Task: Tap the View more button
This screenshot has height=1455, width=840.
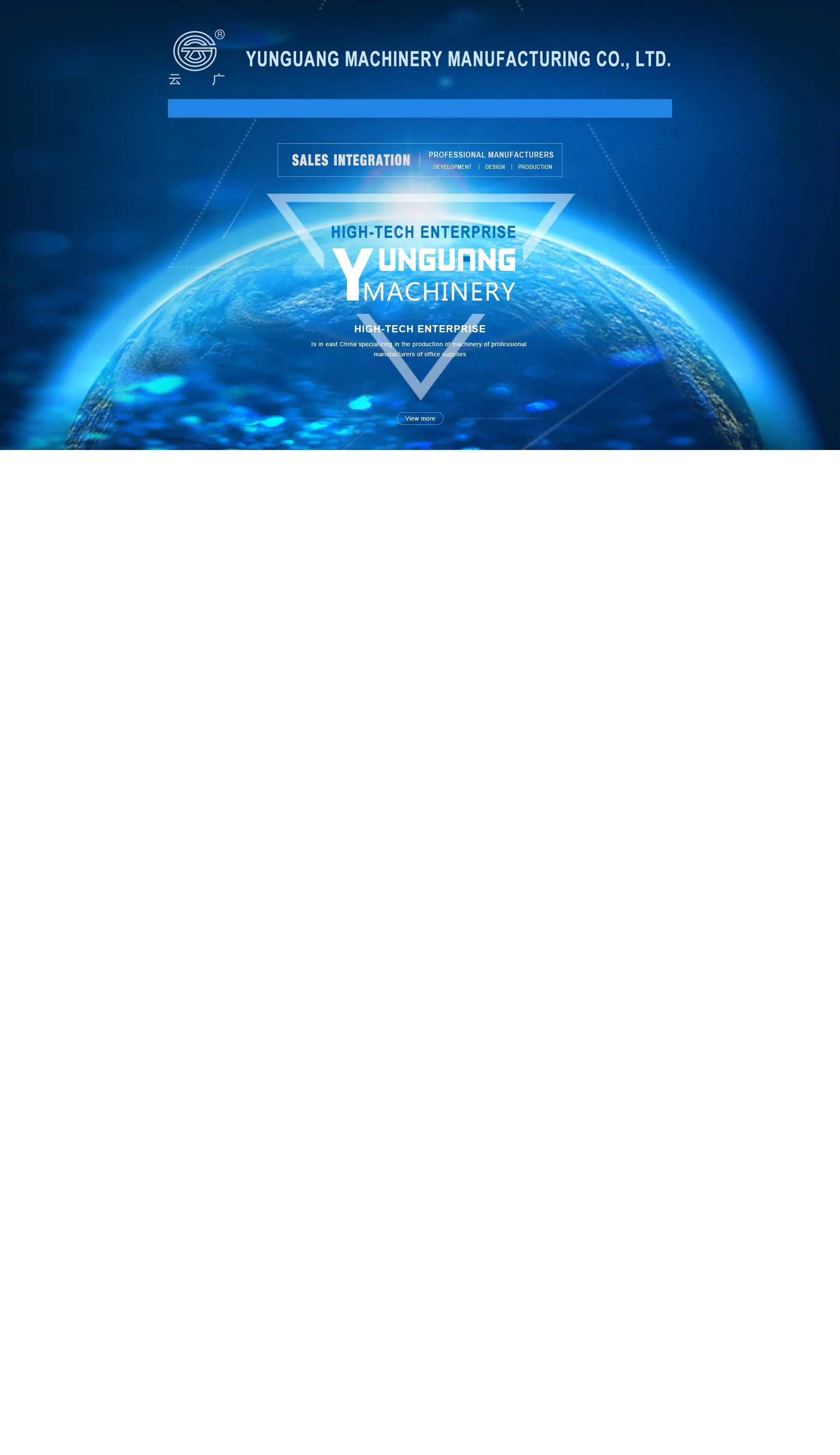Action: pyautogui.click(x=420, y=418)
